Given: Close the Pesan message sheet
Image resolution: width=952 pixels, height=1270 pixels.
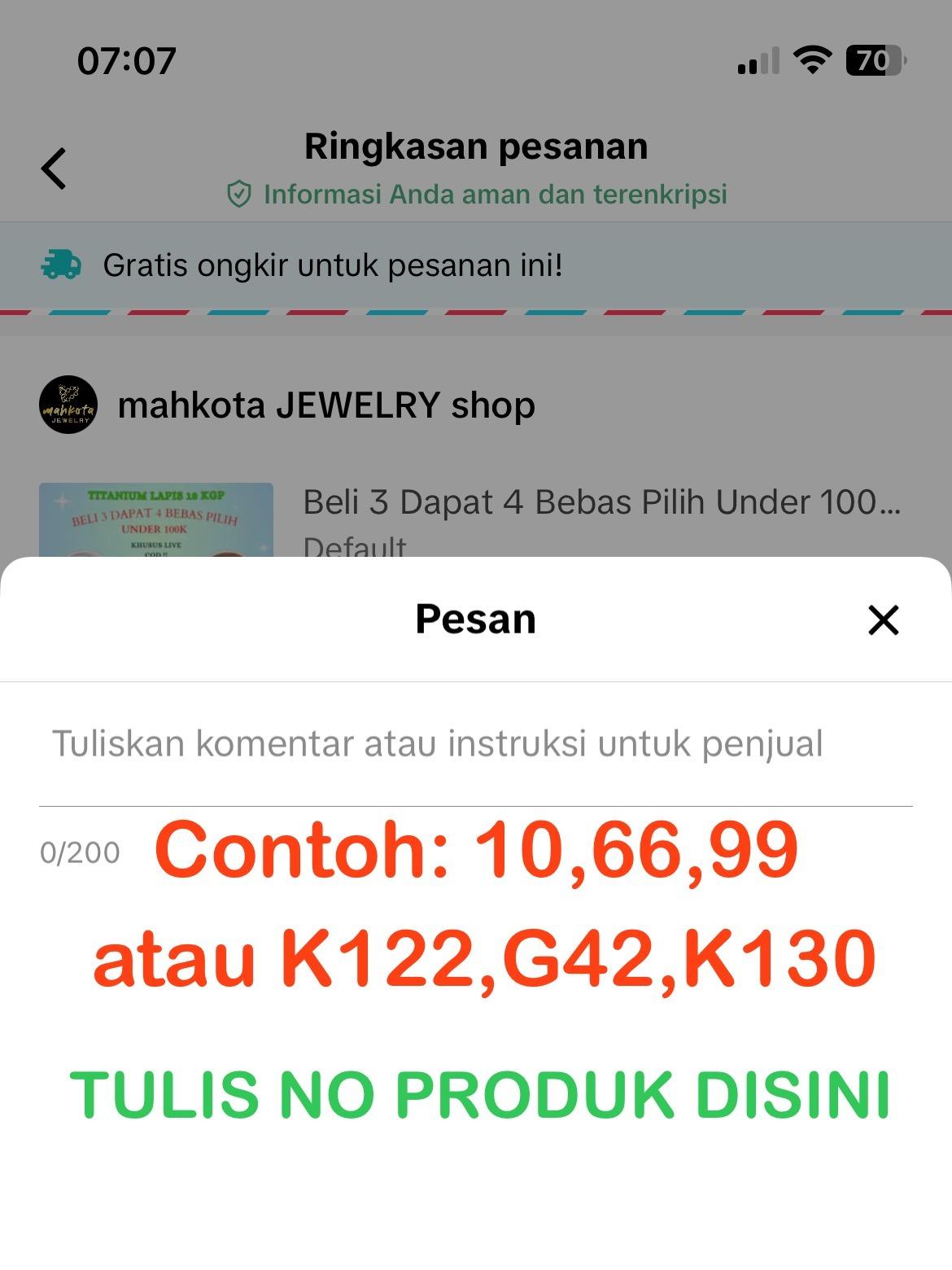Looking at the screenshot, I should (883, 620).
